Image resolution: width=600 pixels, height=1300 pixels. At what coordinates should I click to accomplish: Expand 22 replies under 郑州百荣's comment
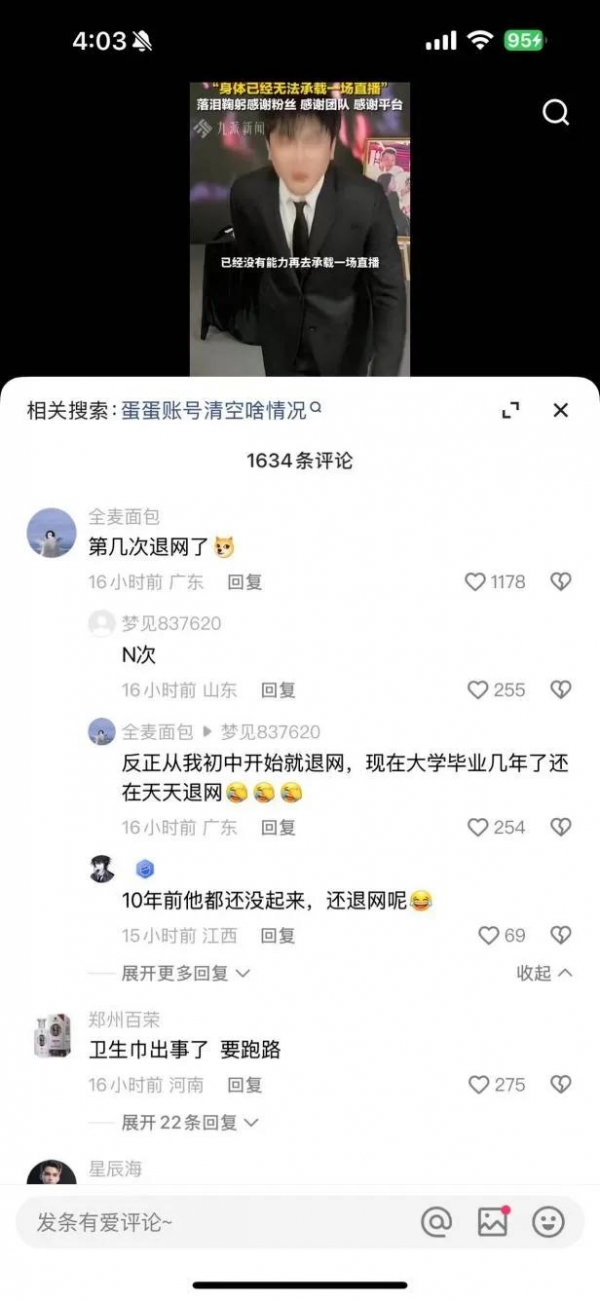click(x=190, y=1122)
